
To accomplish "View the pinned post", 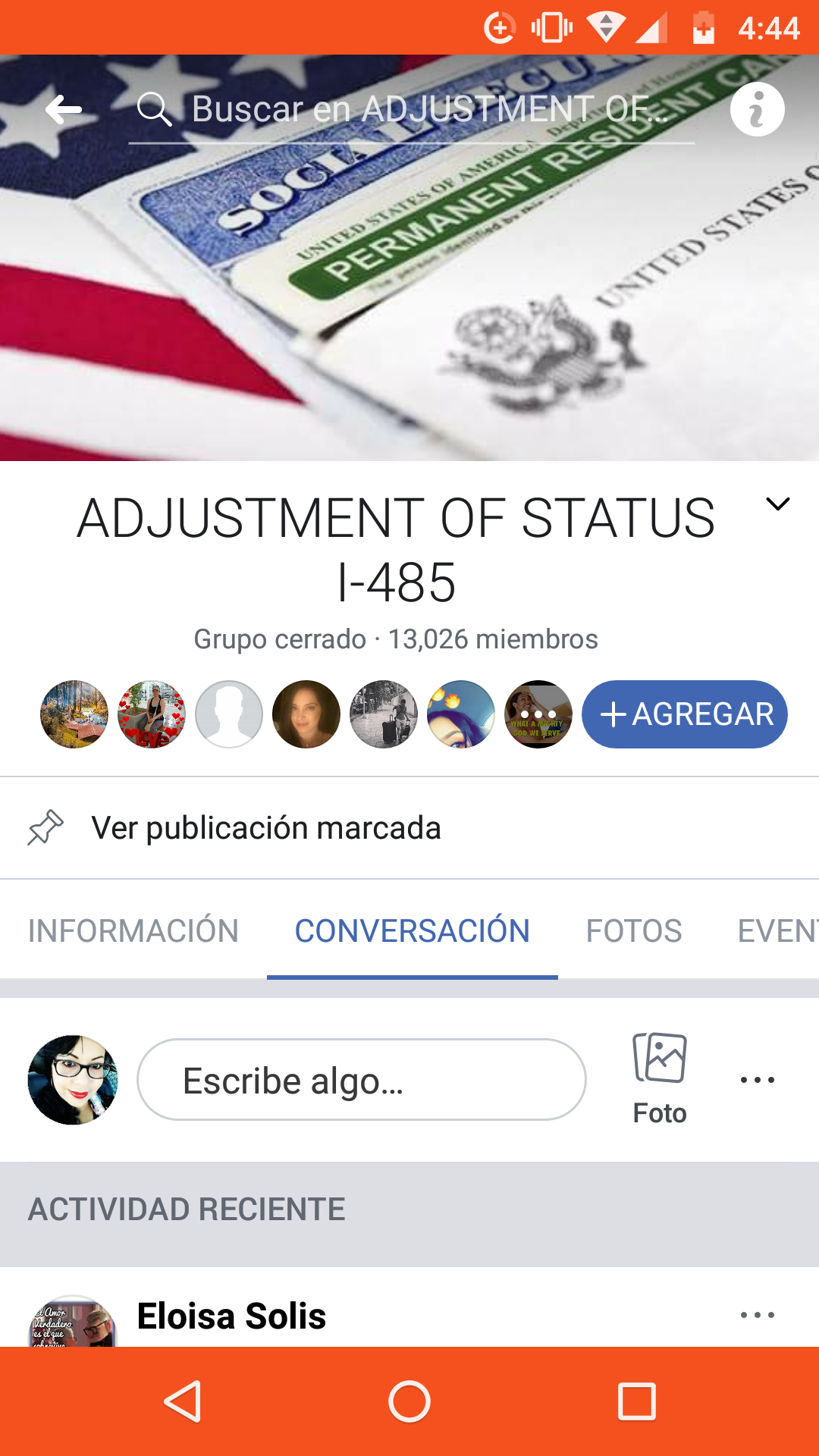I will pyautogui.click(x=409, y=828).
